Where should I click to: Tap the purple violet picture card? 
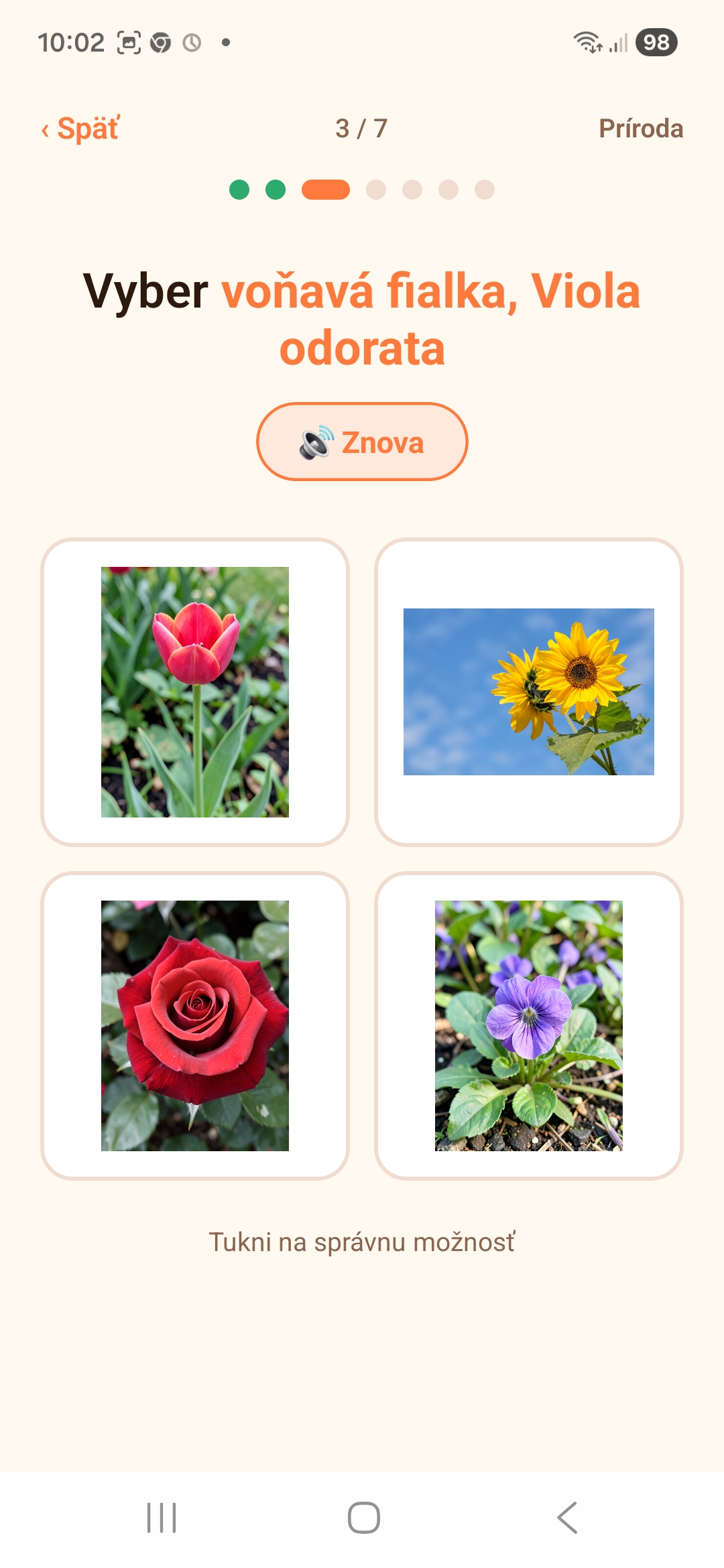529,1026
